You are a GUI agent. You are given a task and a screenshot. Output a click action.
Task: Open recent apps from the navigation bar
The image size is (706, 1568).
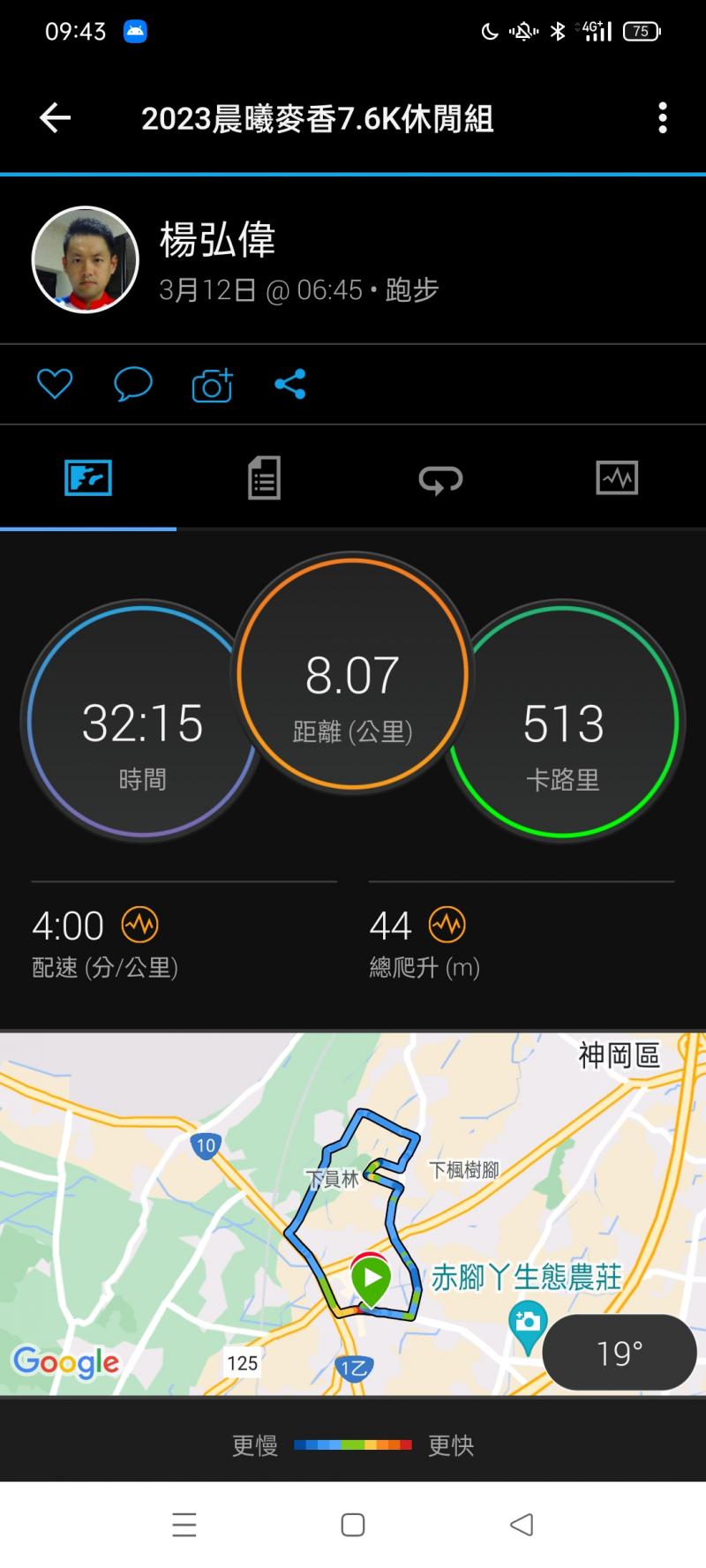pyautogui.click(x=184, y=1525)
